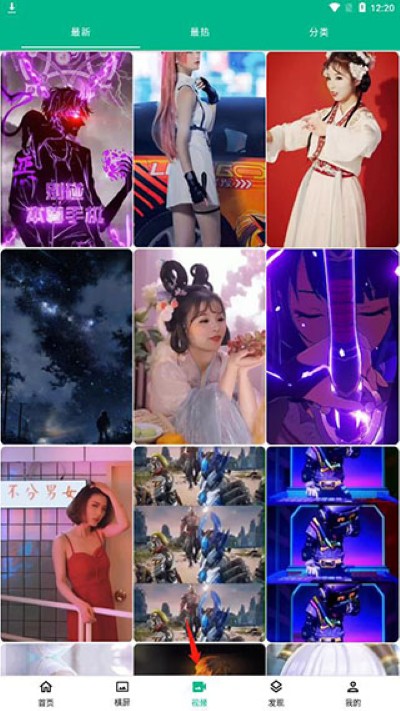Screen dimensions: 400x711
Task: Open the 发现 discover tab
Action: (276, 693)
